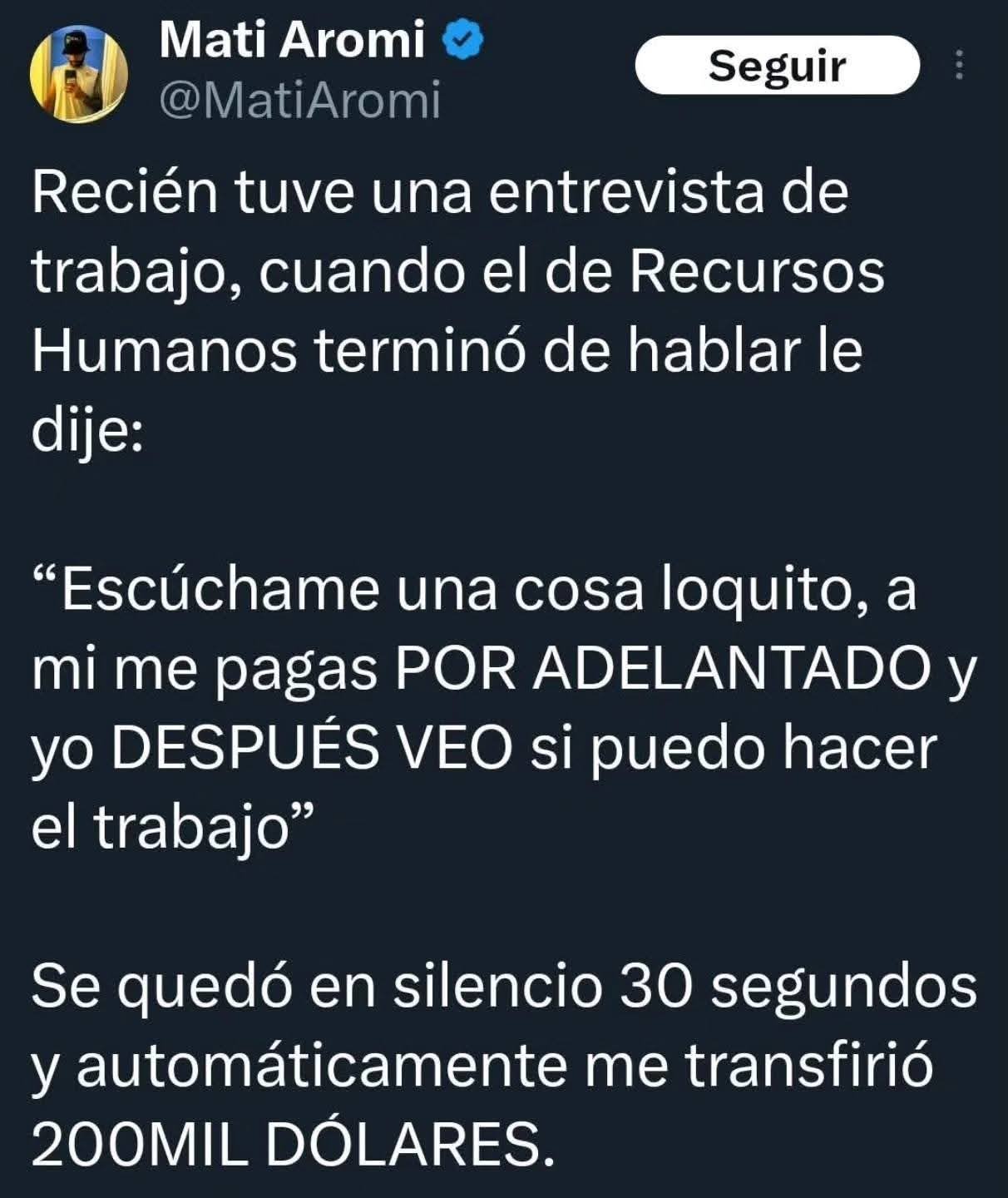Follow Mati Aromi with the Seguir button

click(x=777, y=66)
